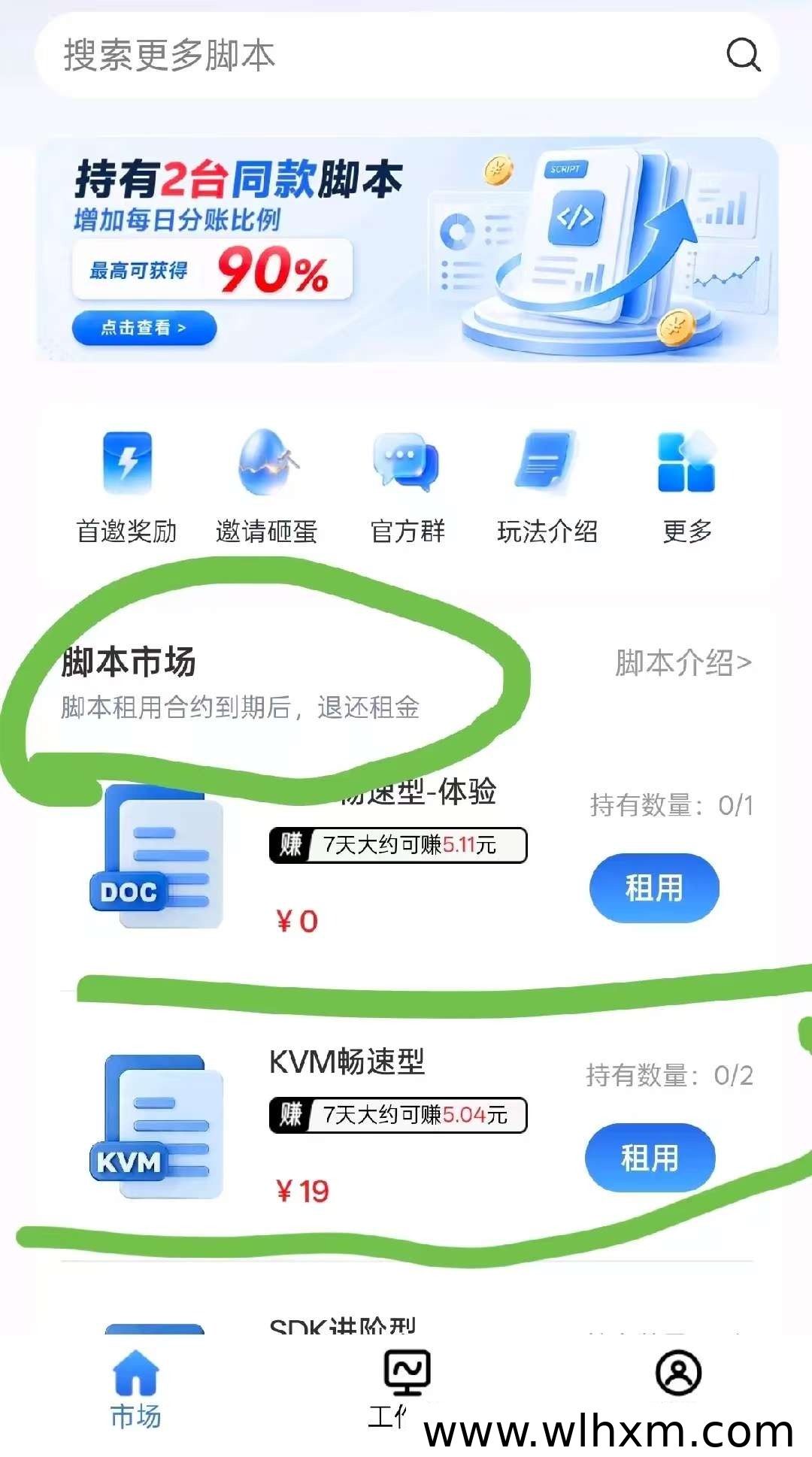Viewport: 812px width, 1457px height.
Task: Rent the KVM畅速型 script
Action: tap(650, 1158)
